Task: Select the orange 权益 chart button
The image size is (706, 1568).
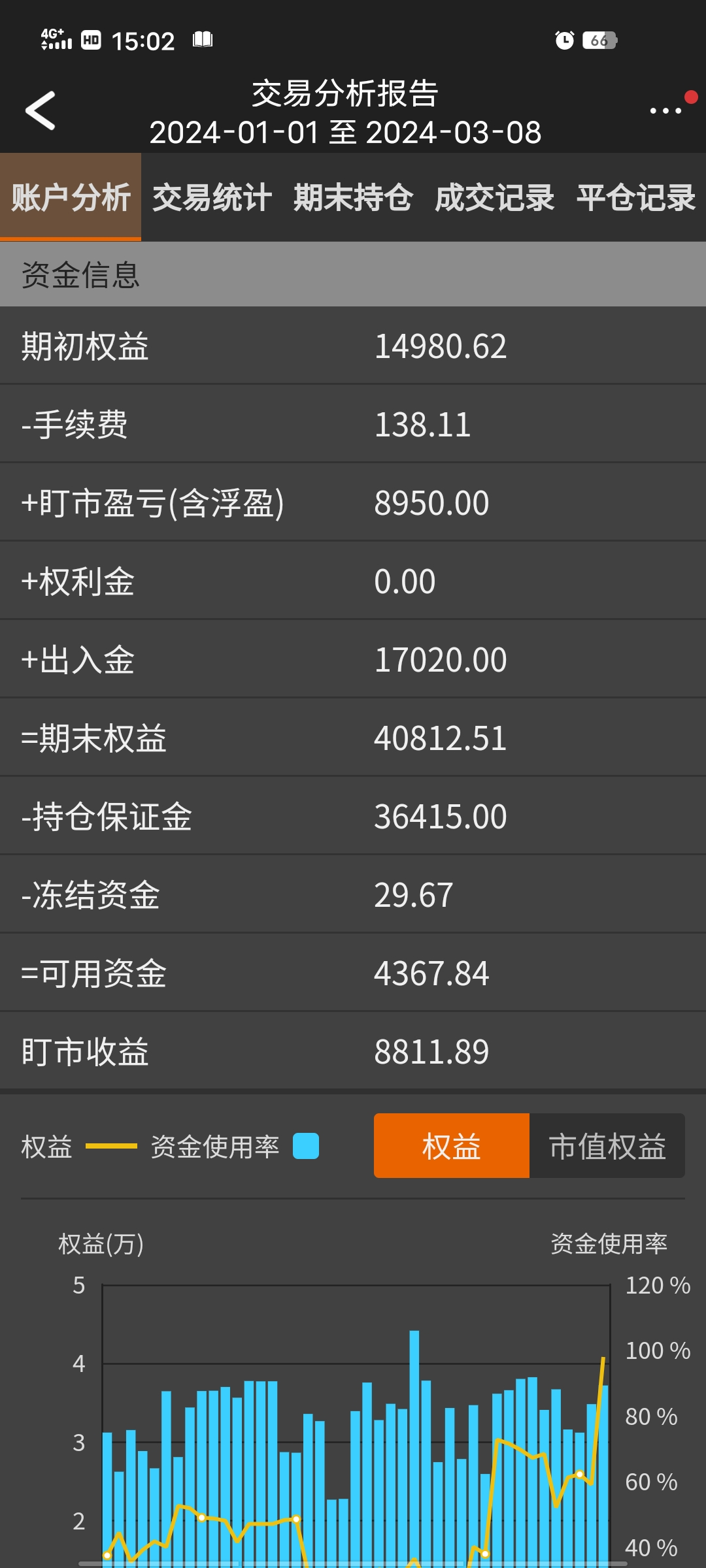Action: (451, 1146)
